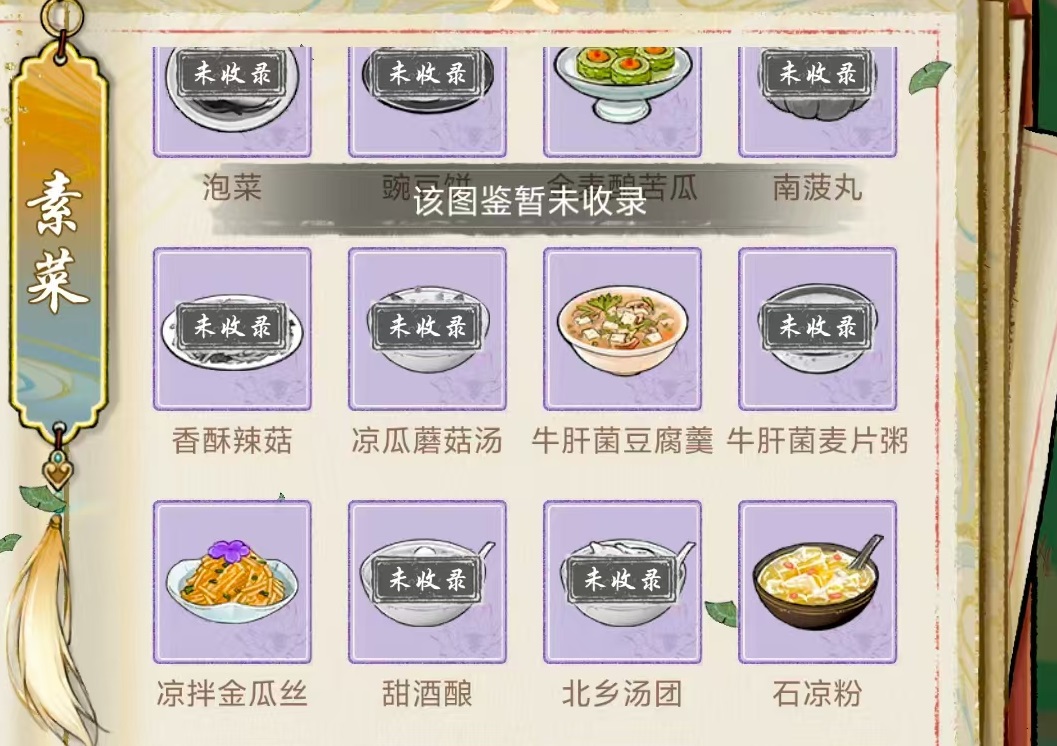Switch to the 素菜 category tab
Image resolution: width=1057 pixels, height=746 pixels.
(58, 240)
